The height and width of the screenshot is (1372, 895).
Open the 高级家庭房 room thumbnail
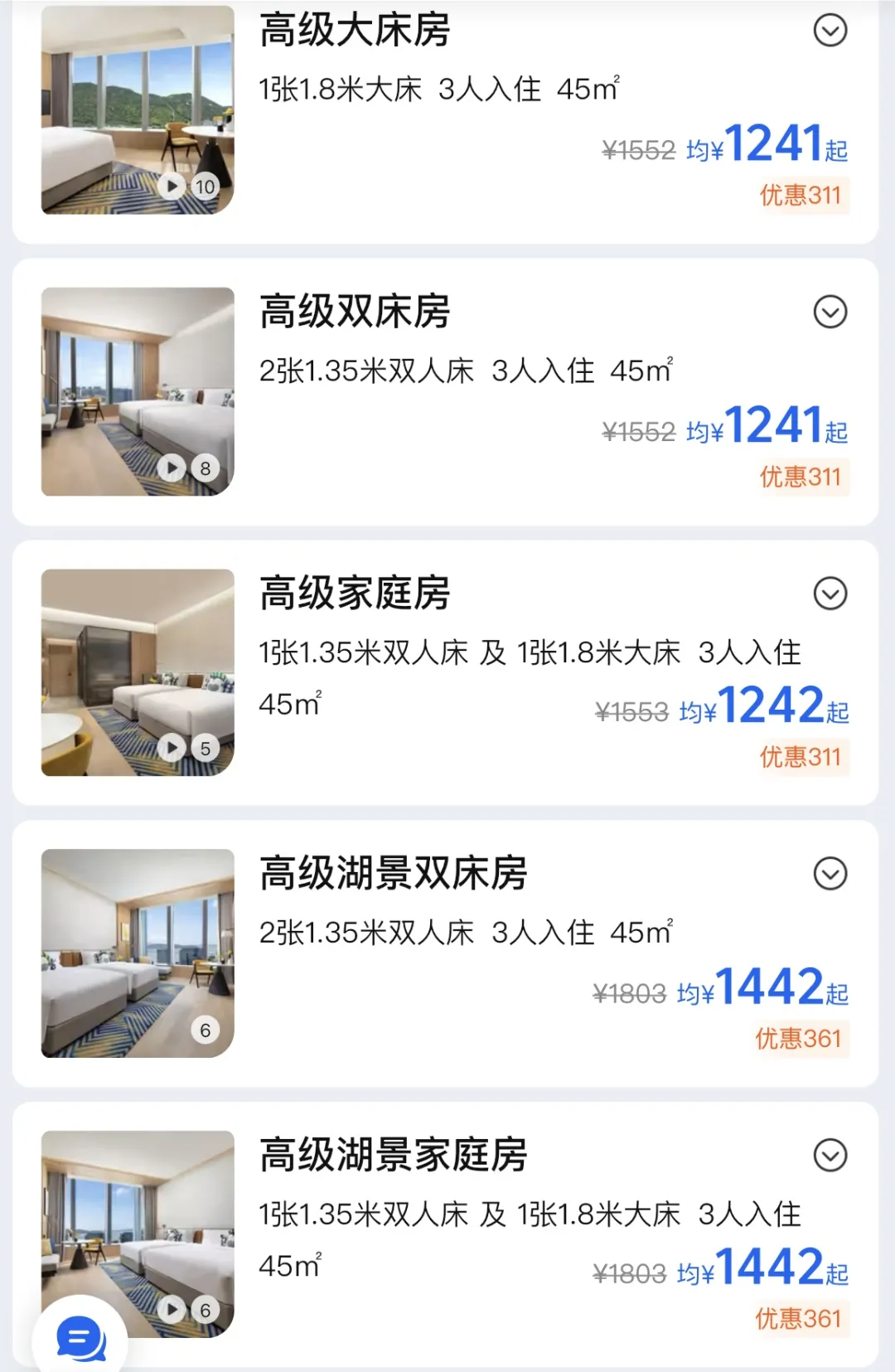(x=137, y=671)
